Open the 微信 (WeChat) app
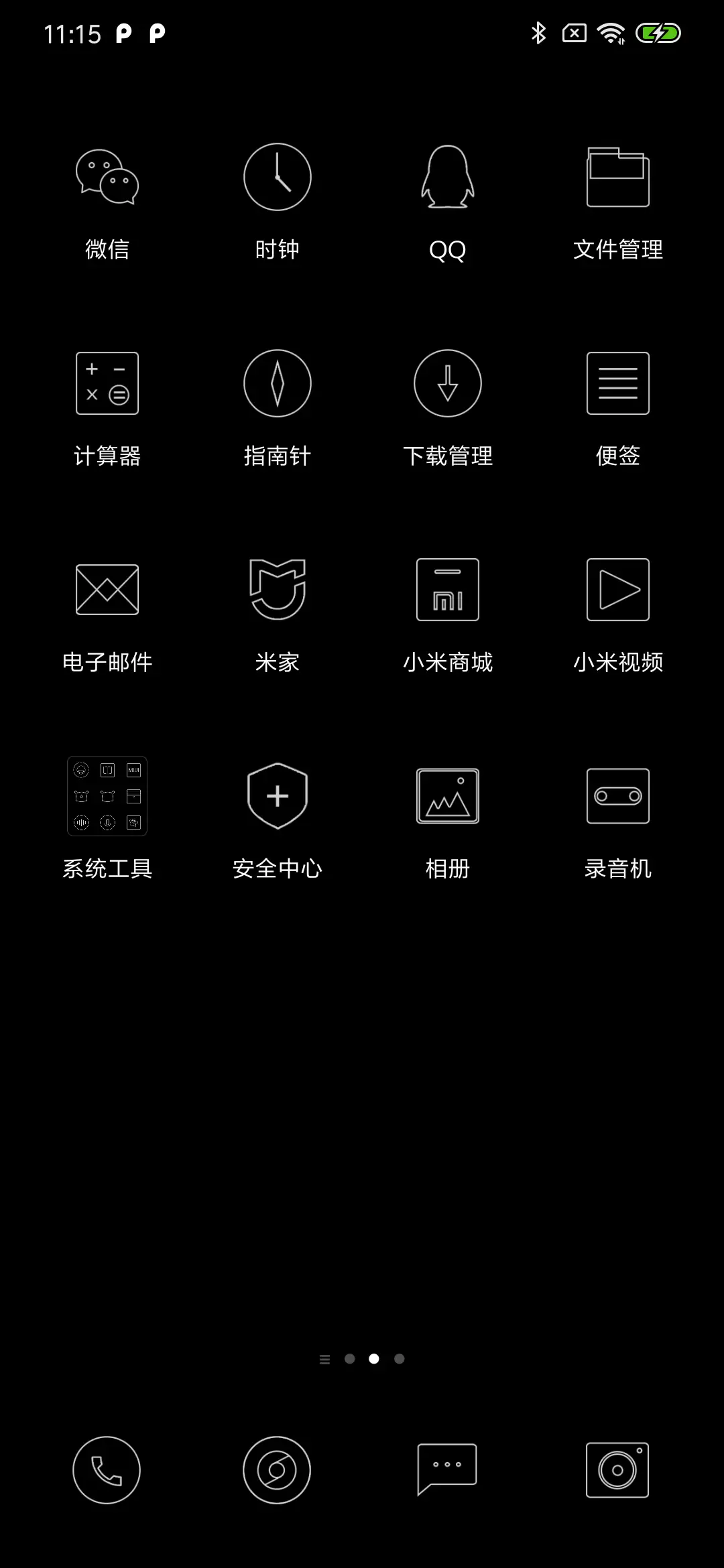The image size is (724, 1568). click(107, 178)
